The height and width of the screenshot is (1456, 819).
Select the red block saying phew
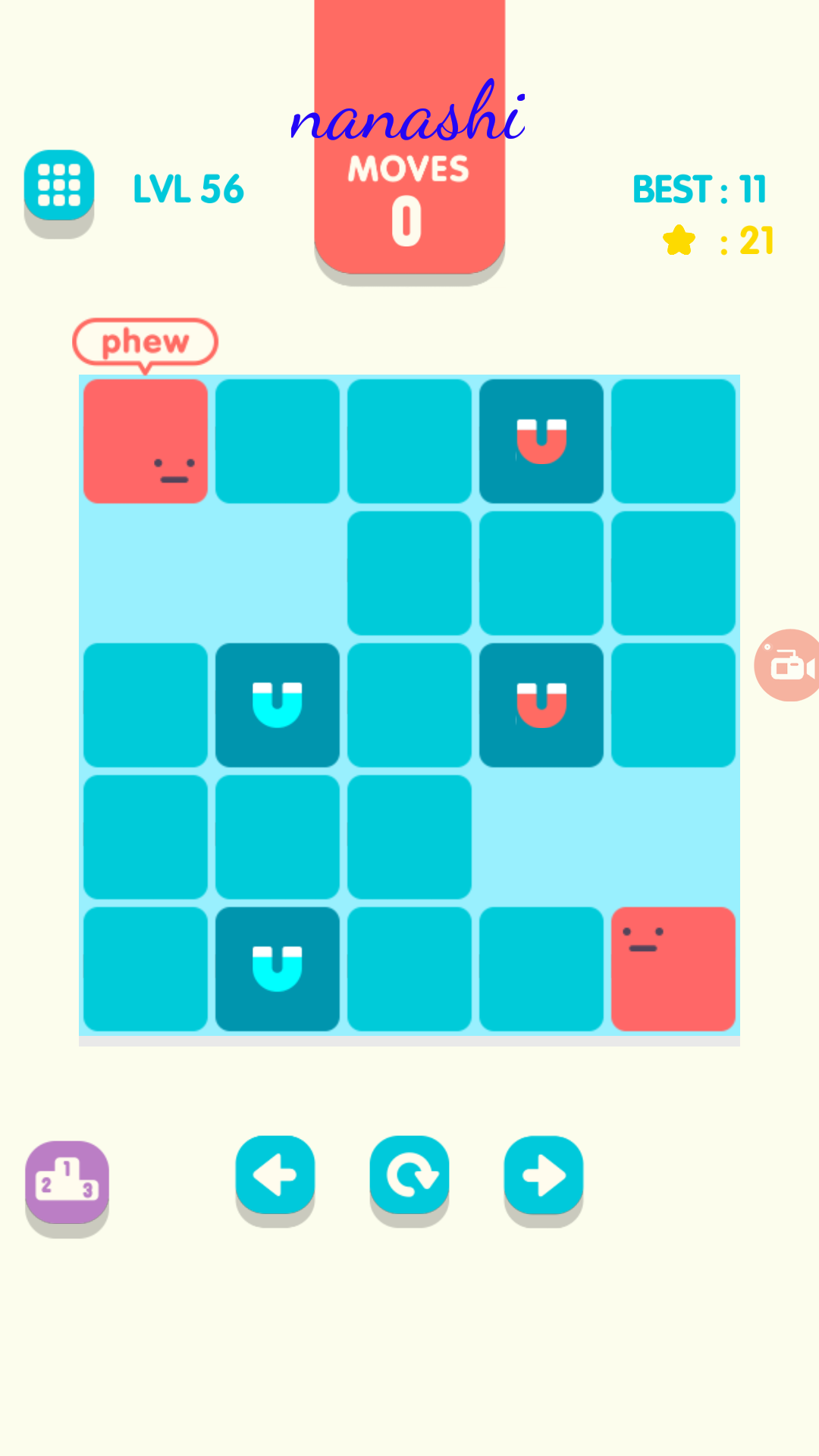(146, 441)
